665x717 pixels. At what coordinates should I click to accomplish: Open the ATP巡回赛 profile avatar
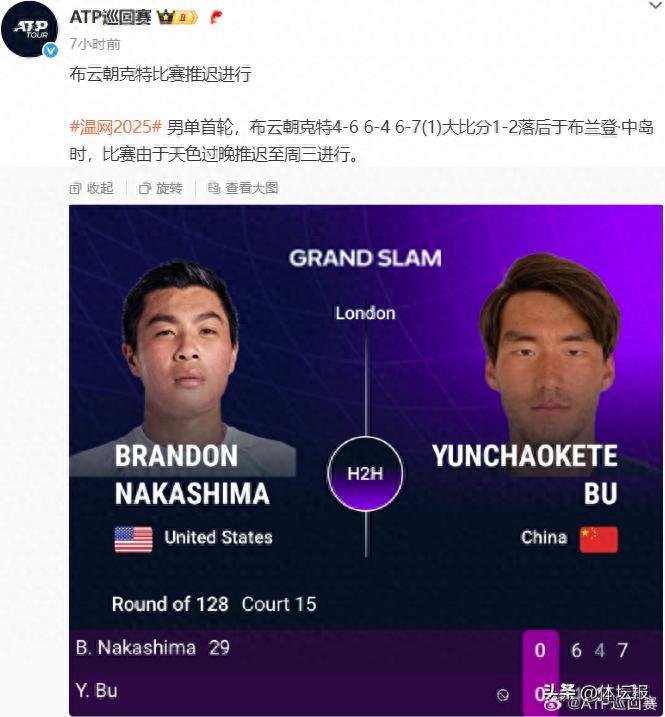pyautogui.click(x=30, y=30)
